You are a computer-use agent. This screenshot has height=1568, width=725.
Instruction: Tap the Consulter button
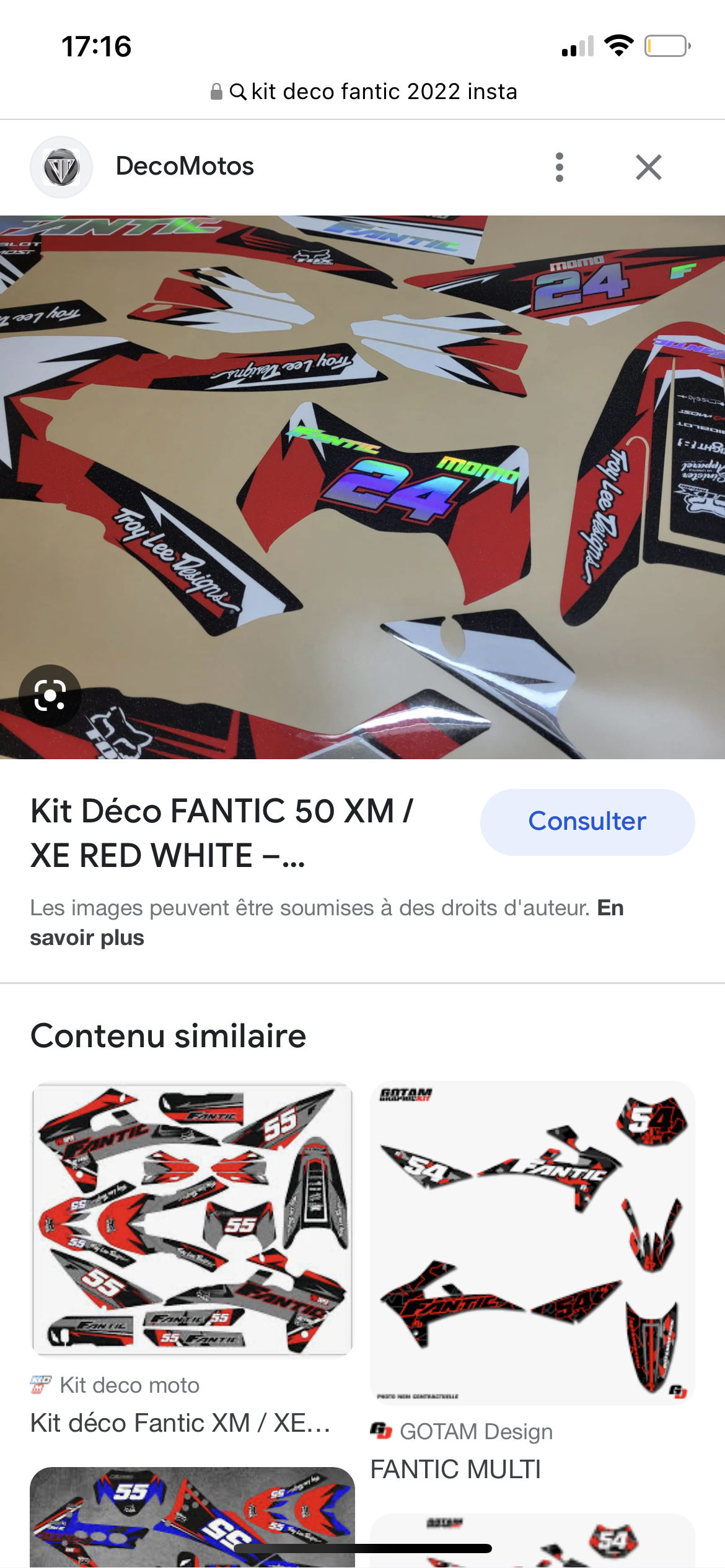coord(587,822)
